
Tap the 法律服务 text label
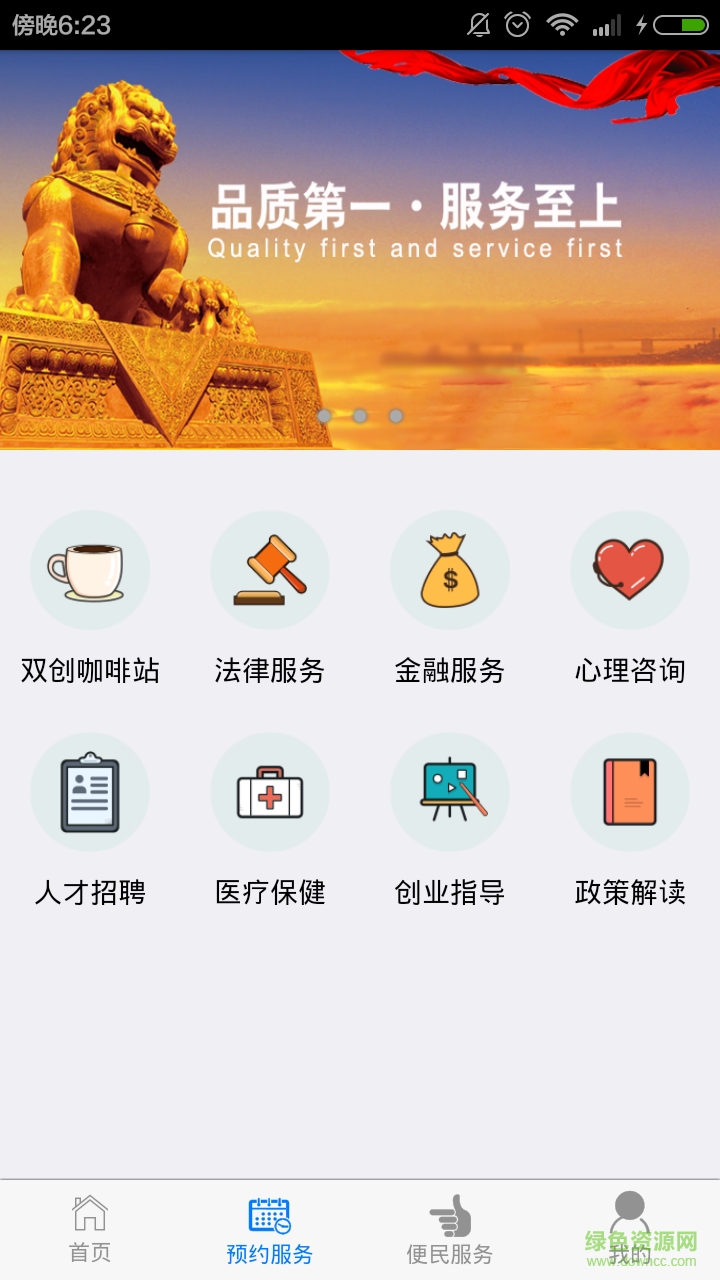pos(270,672)
